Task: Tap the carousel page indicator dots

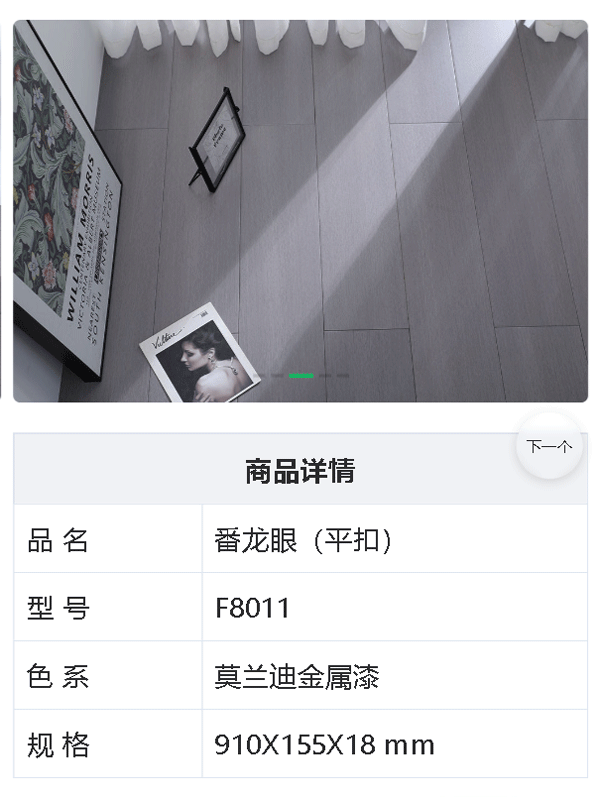Action: click(x=300, y=376)
